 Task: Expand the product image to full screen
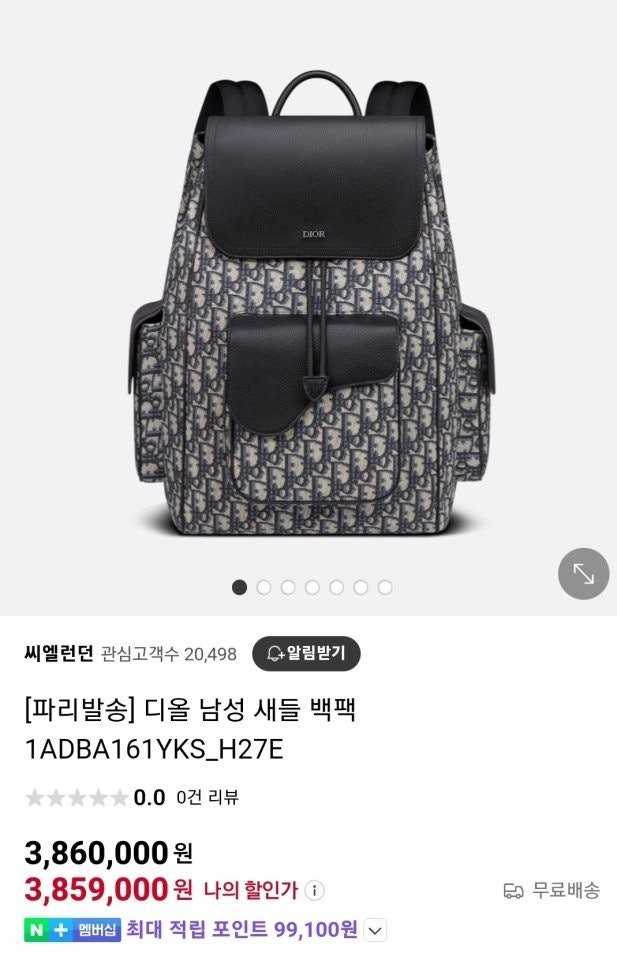tap(583, 574)
